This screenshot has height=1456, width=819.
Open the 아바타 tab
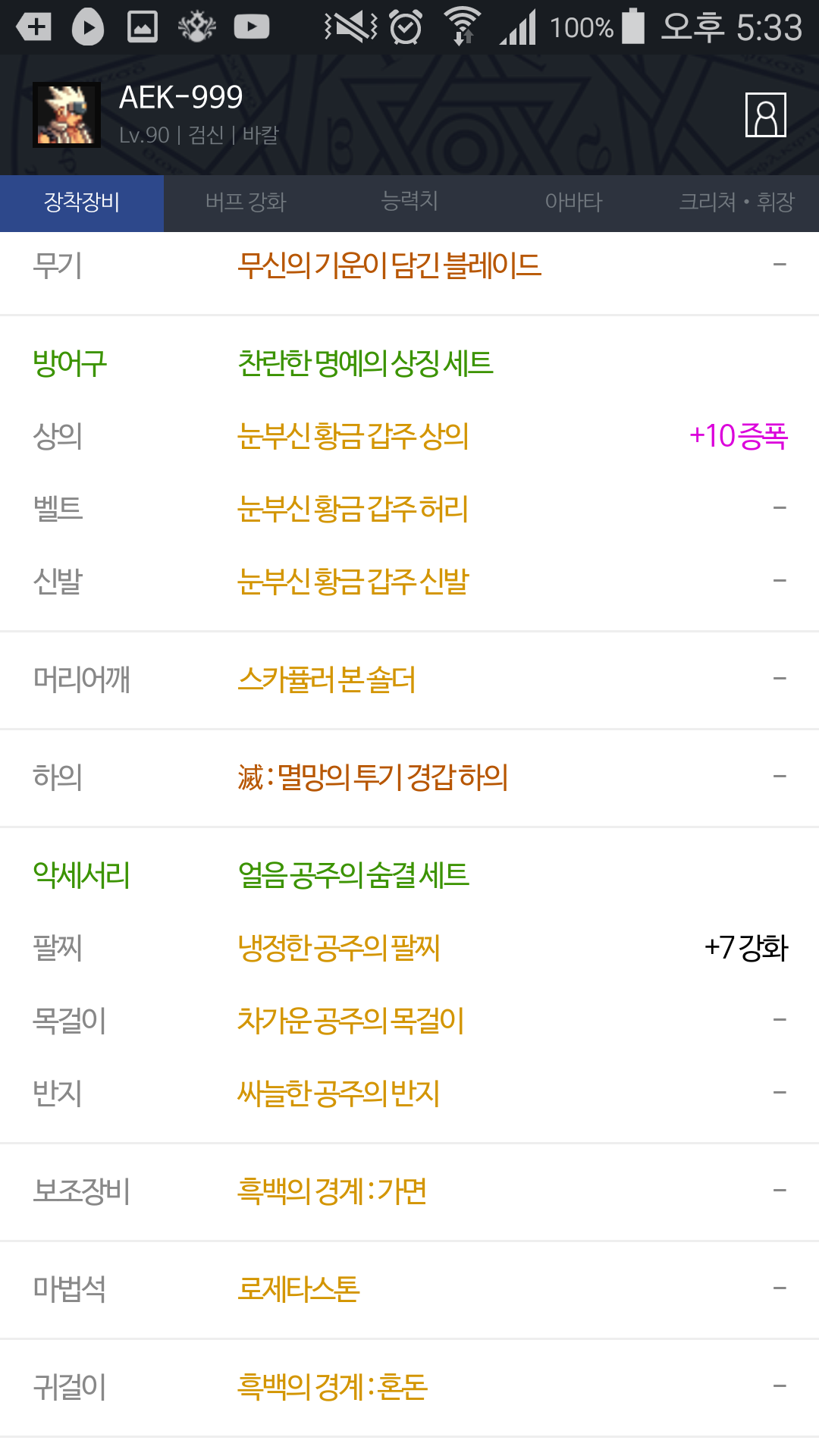(573, 202)
